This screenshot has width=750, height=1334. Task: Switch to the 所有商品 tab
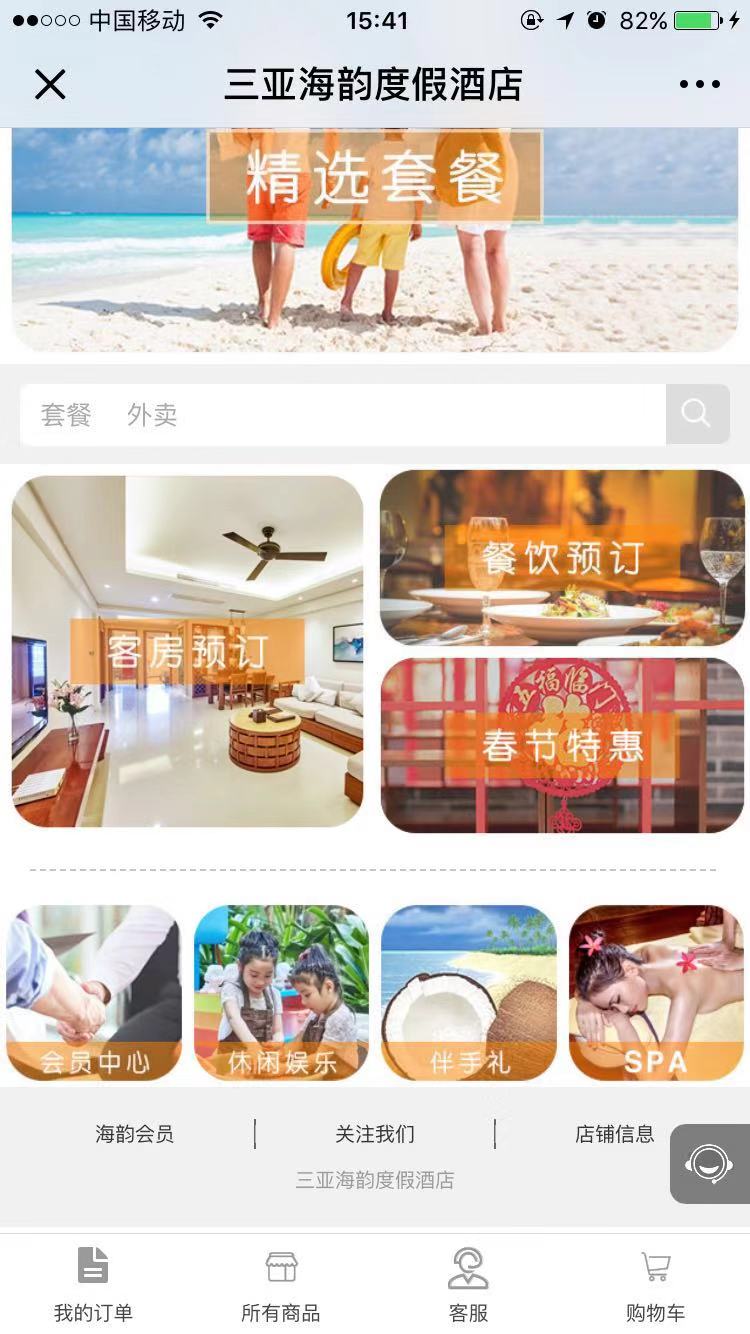tap(281, 1284)
